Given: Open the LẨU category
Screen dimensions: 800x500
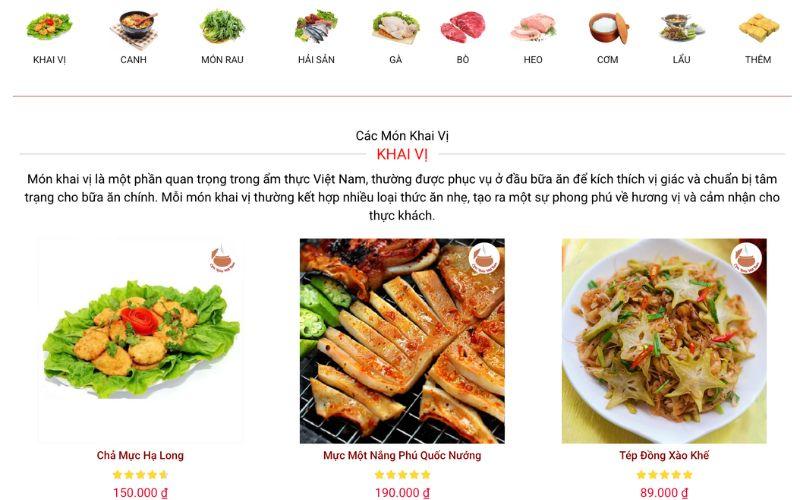Looking at the screenshot, I should pos(682,37).
